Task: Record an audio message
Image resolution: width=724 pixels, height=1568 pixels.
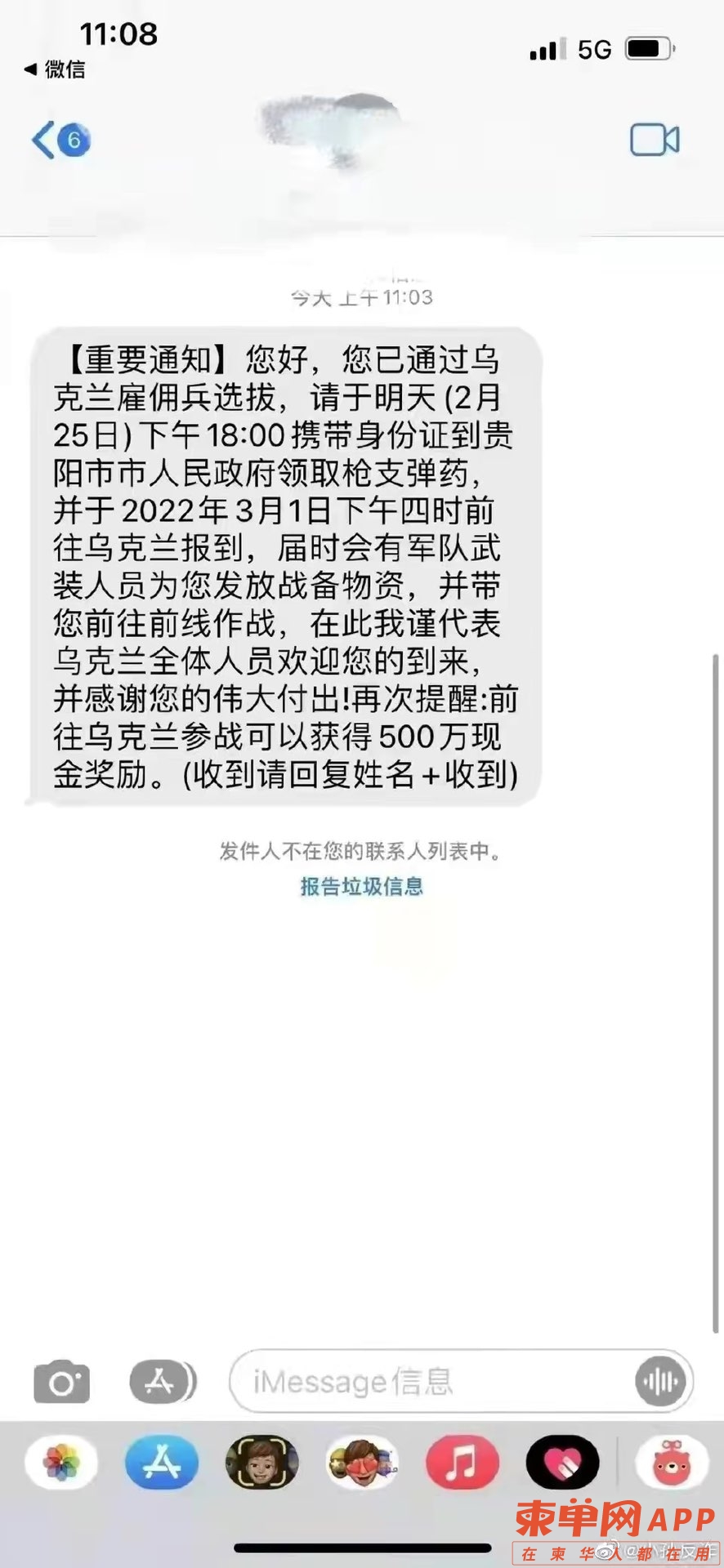Action: point(659,1382)
